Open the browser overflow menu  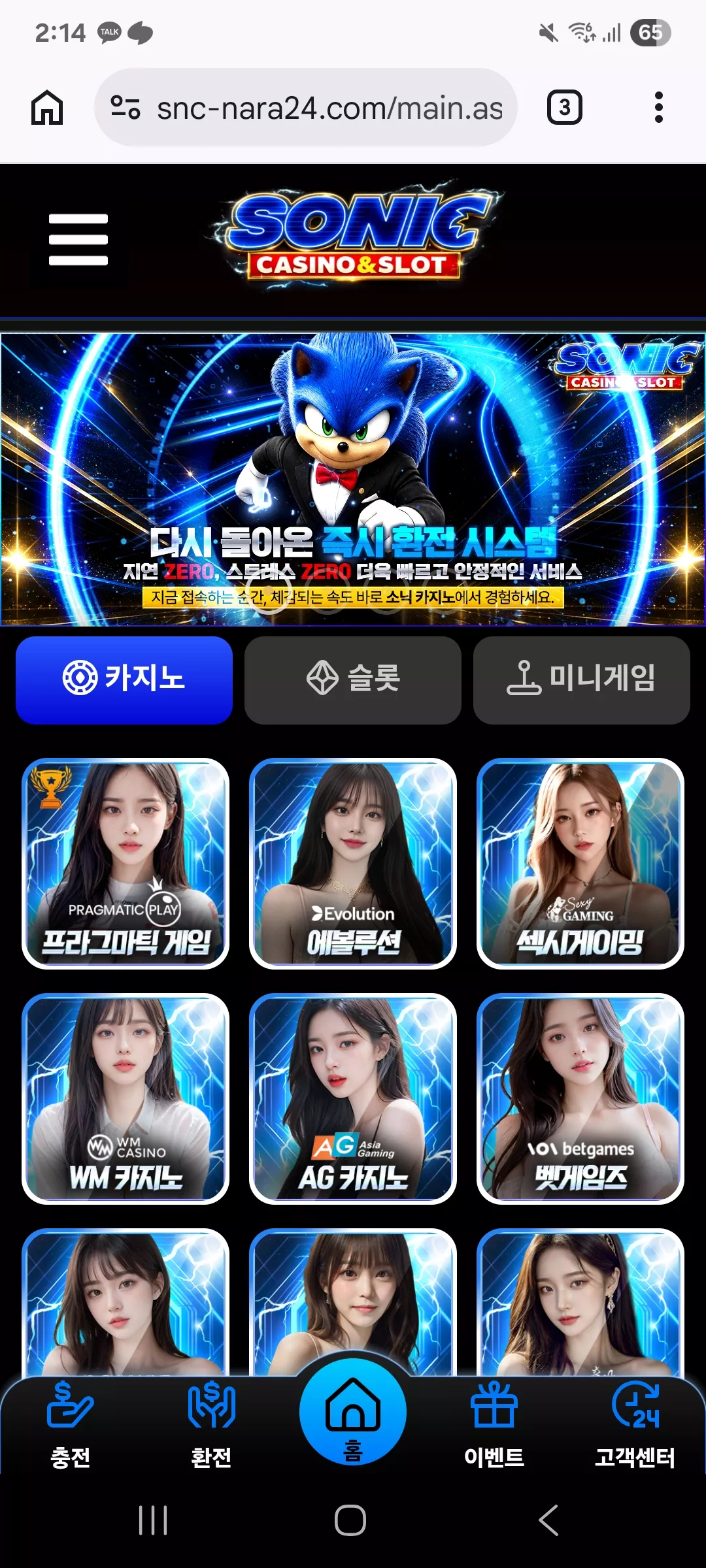pyautogui.click(x=658, y=108)
